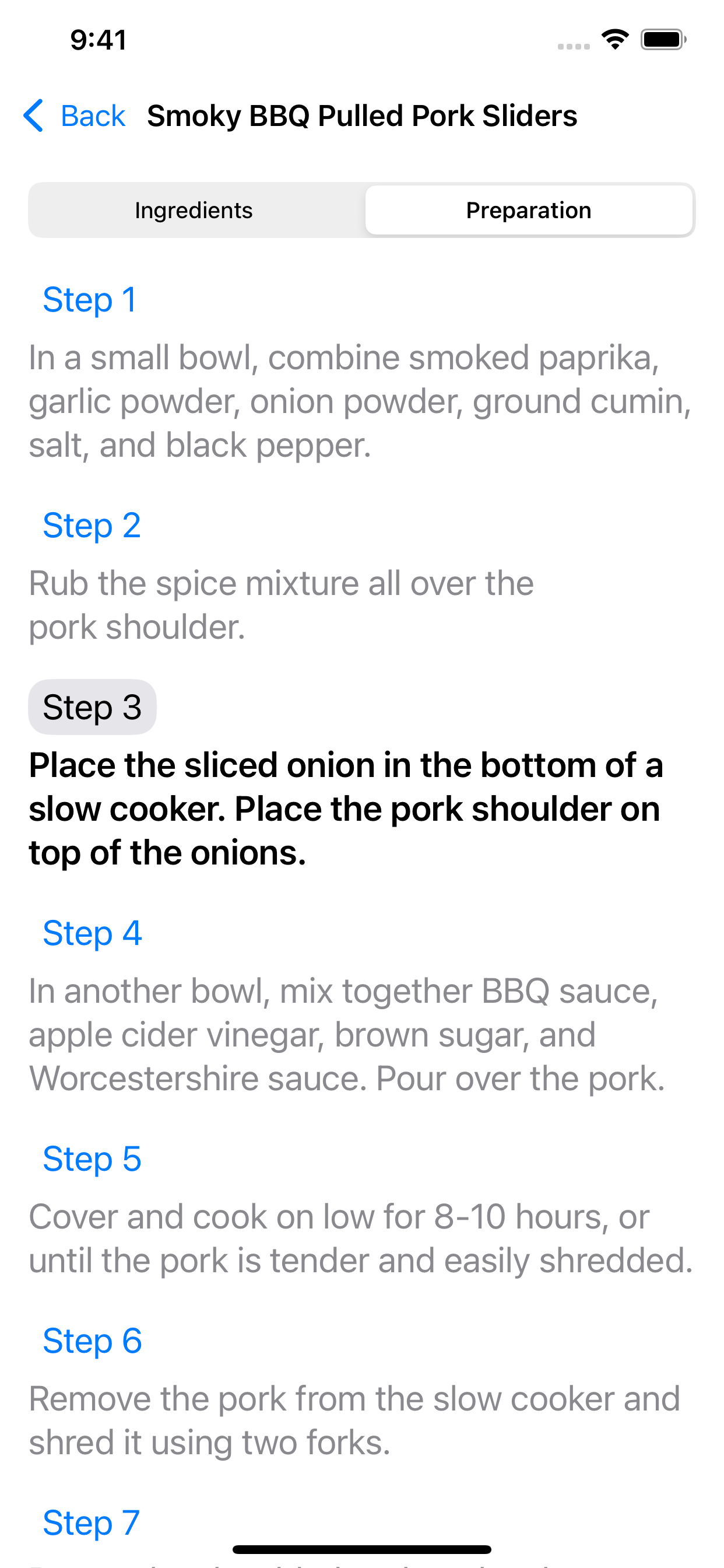
Task: Switch to the Ingredients tab
Action: click(x=194, y=210)
